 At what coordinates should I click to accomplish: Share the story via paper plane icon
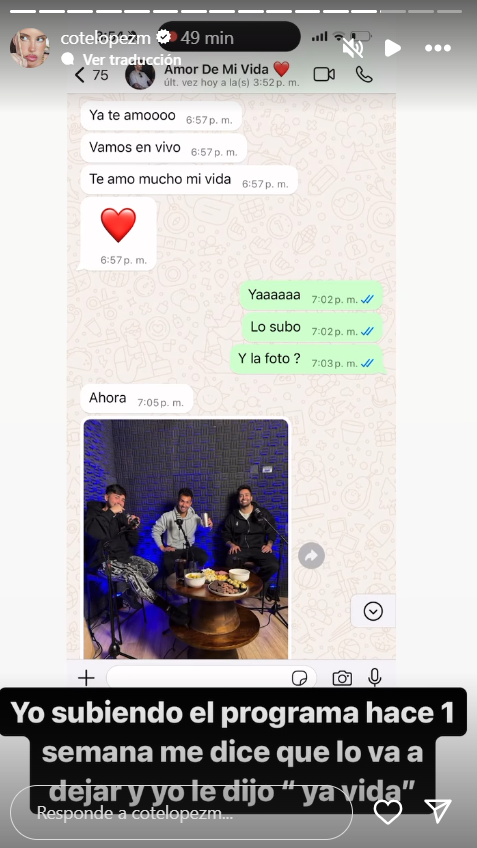(x=438, y=812)
